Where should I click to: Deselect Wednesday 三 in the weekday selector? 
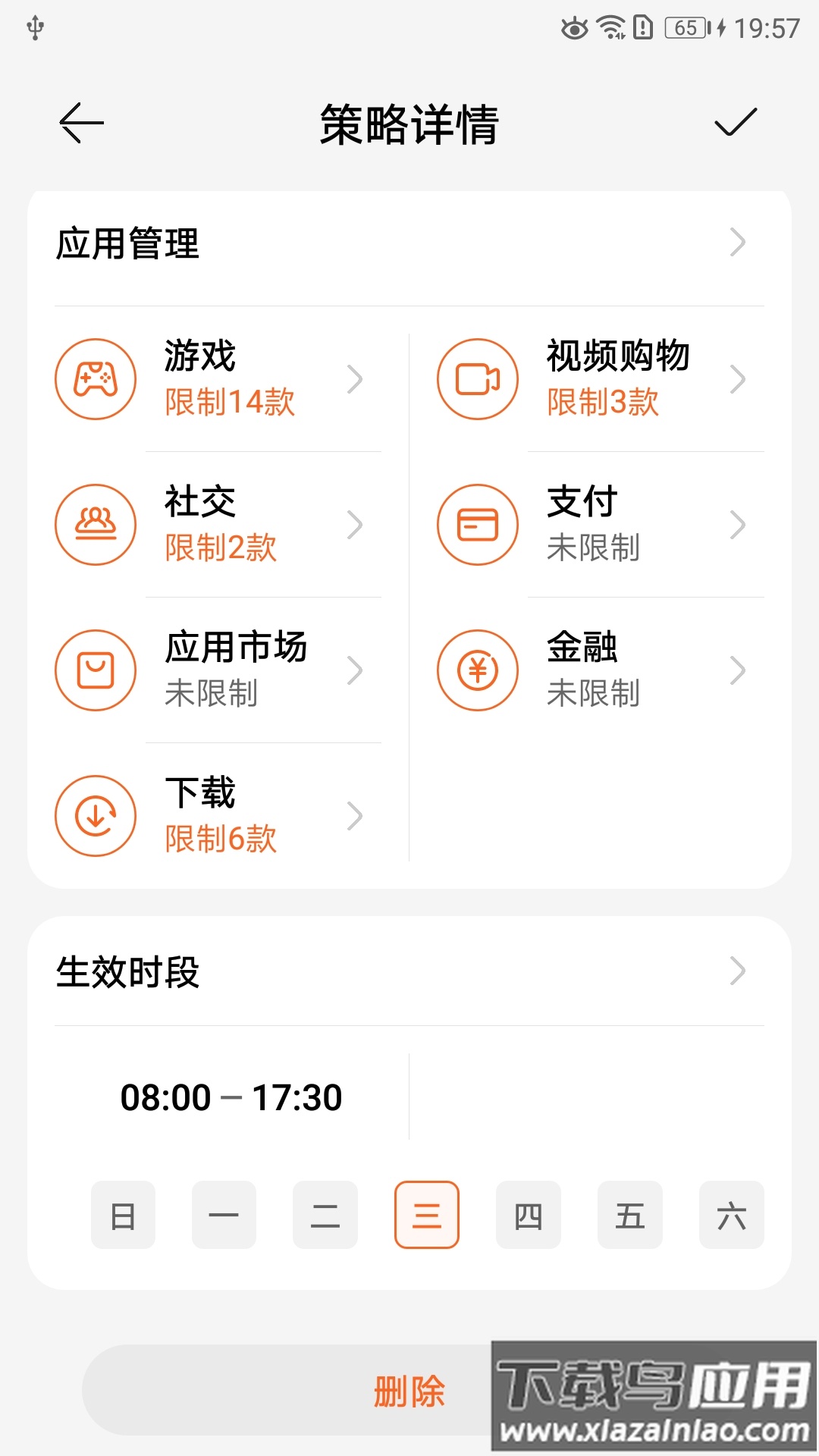click(426, 1216)
